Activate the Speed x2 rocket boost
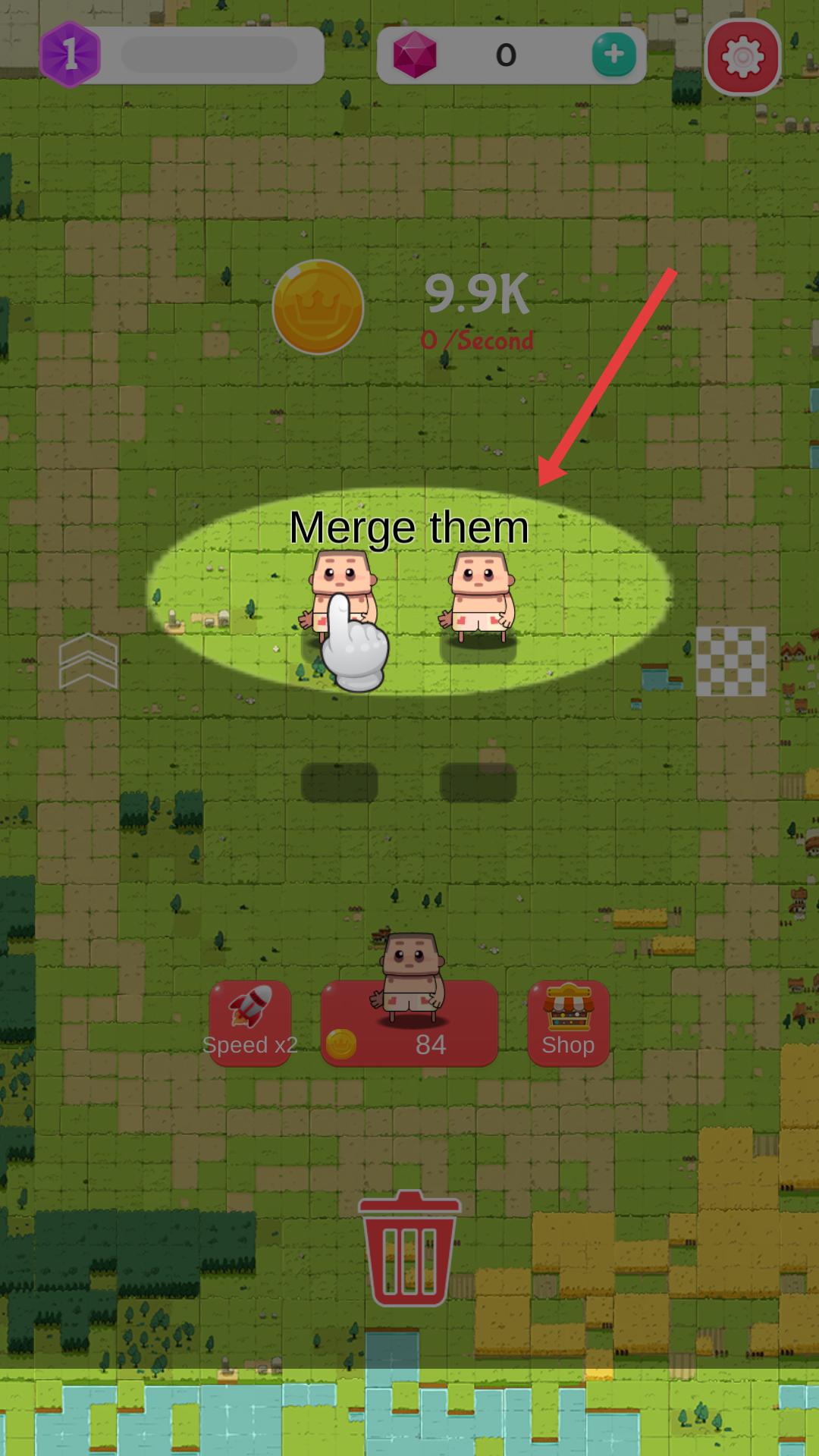Screen dimensions: 819x1456 pos(249,1024)
